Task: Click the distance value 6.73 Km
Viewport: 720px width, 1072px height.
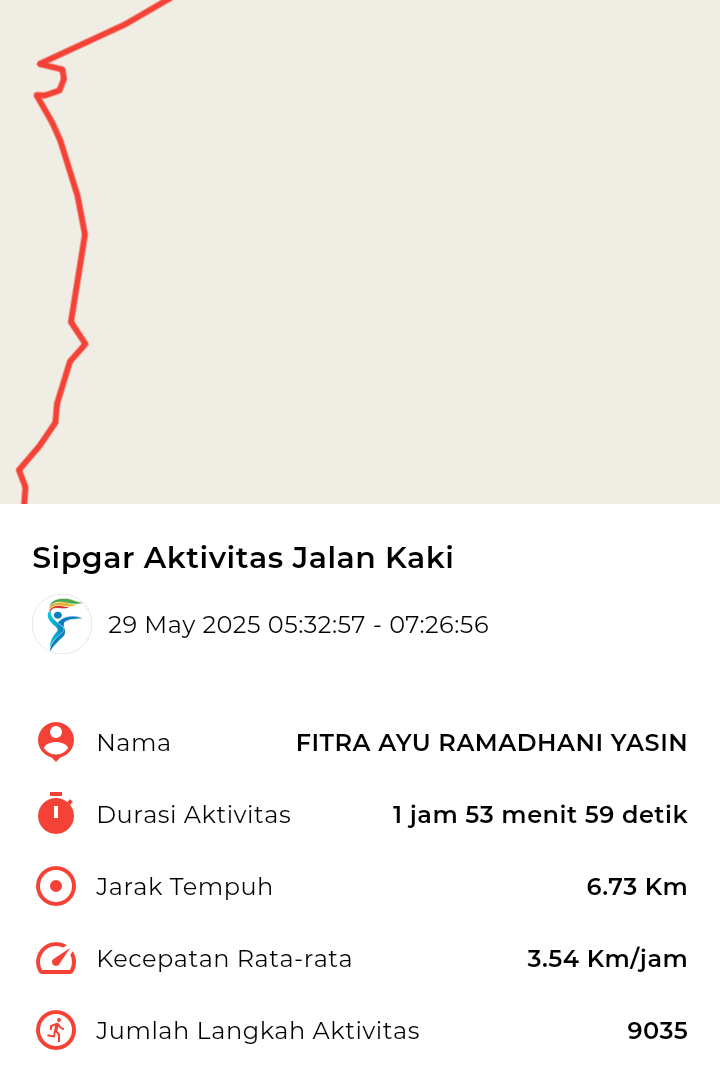Action: coord(636,886)
